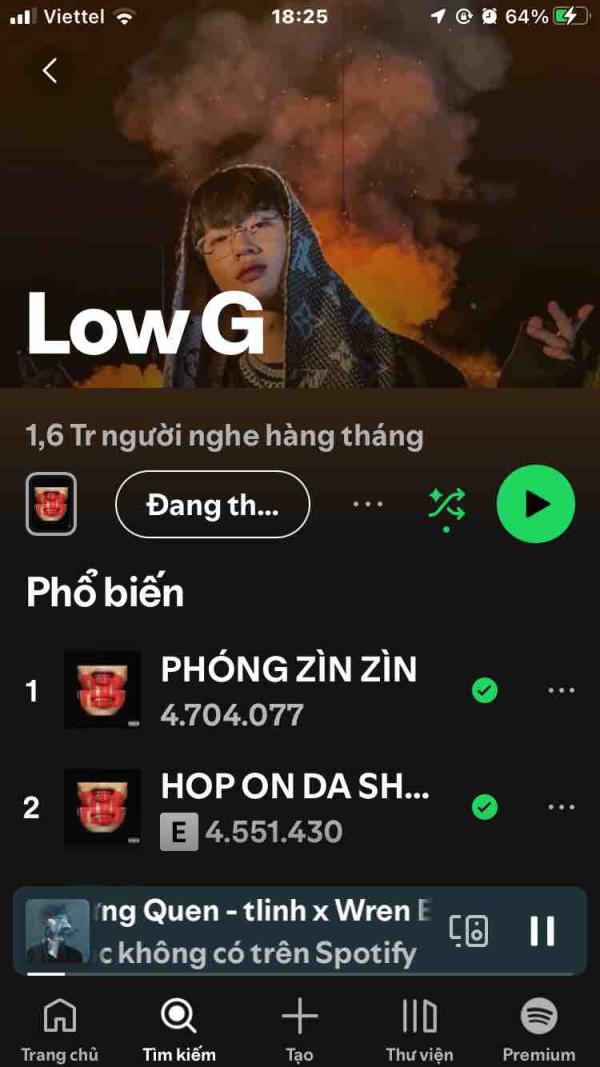Open the now playing mini player
Image resolution: width=600 pixels, height=1067 pixels.
pos(250,930)
